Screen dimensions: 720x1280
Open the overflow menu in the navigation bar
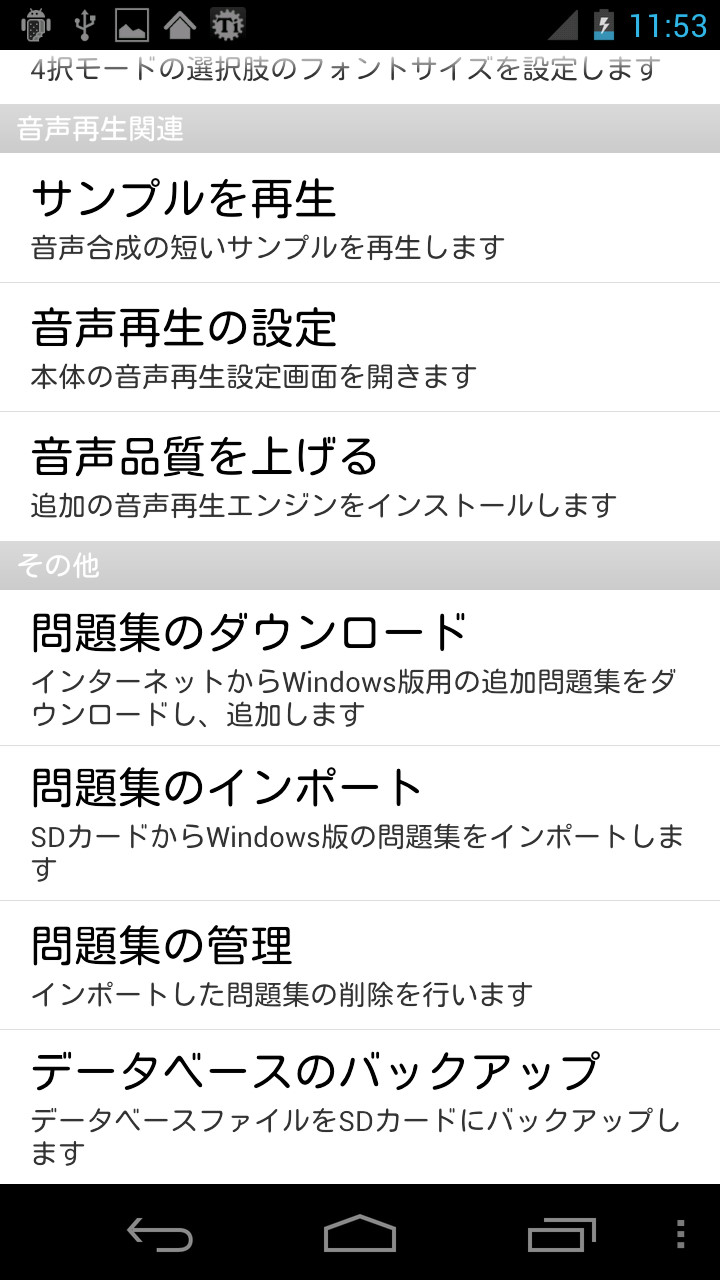click(x=681, y=1234)
